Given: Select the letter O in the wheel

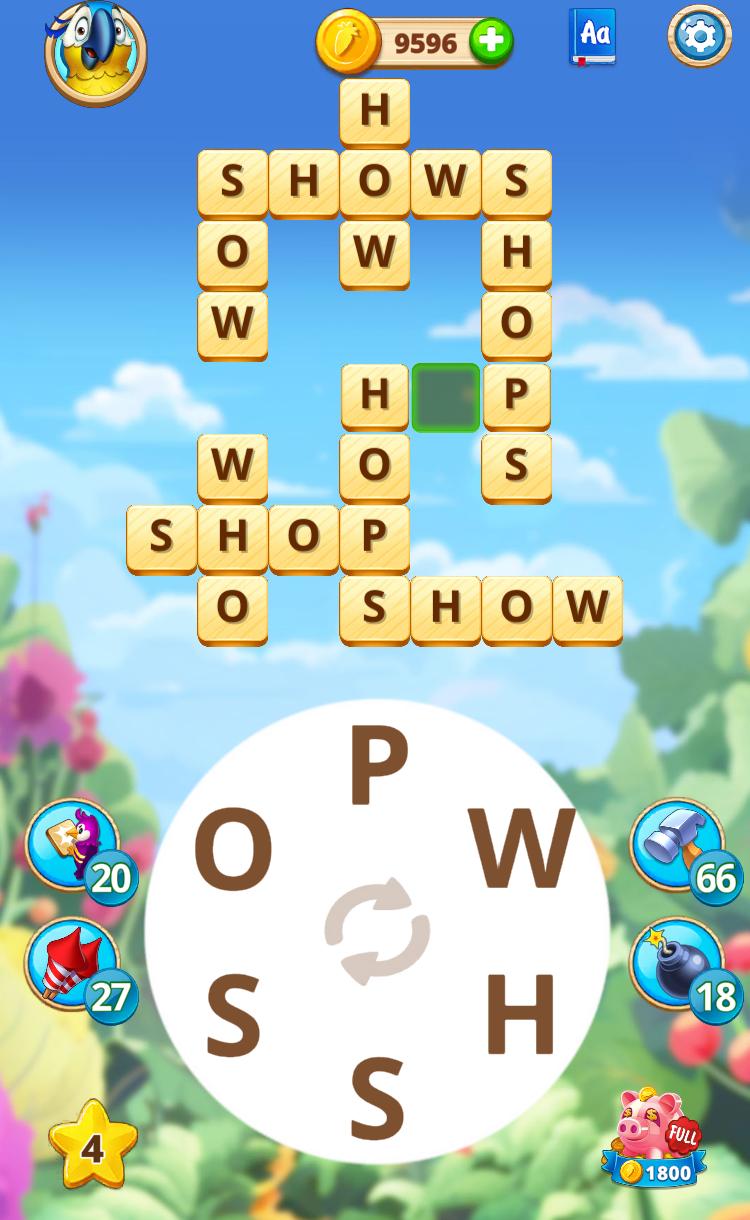Looking at the screenshot, I should coord(232,849).
